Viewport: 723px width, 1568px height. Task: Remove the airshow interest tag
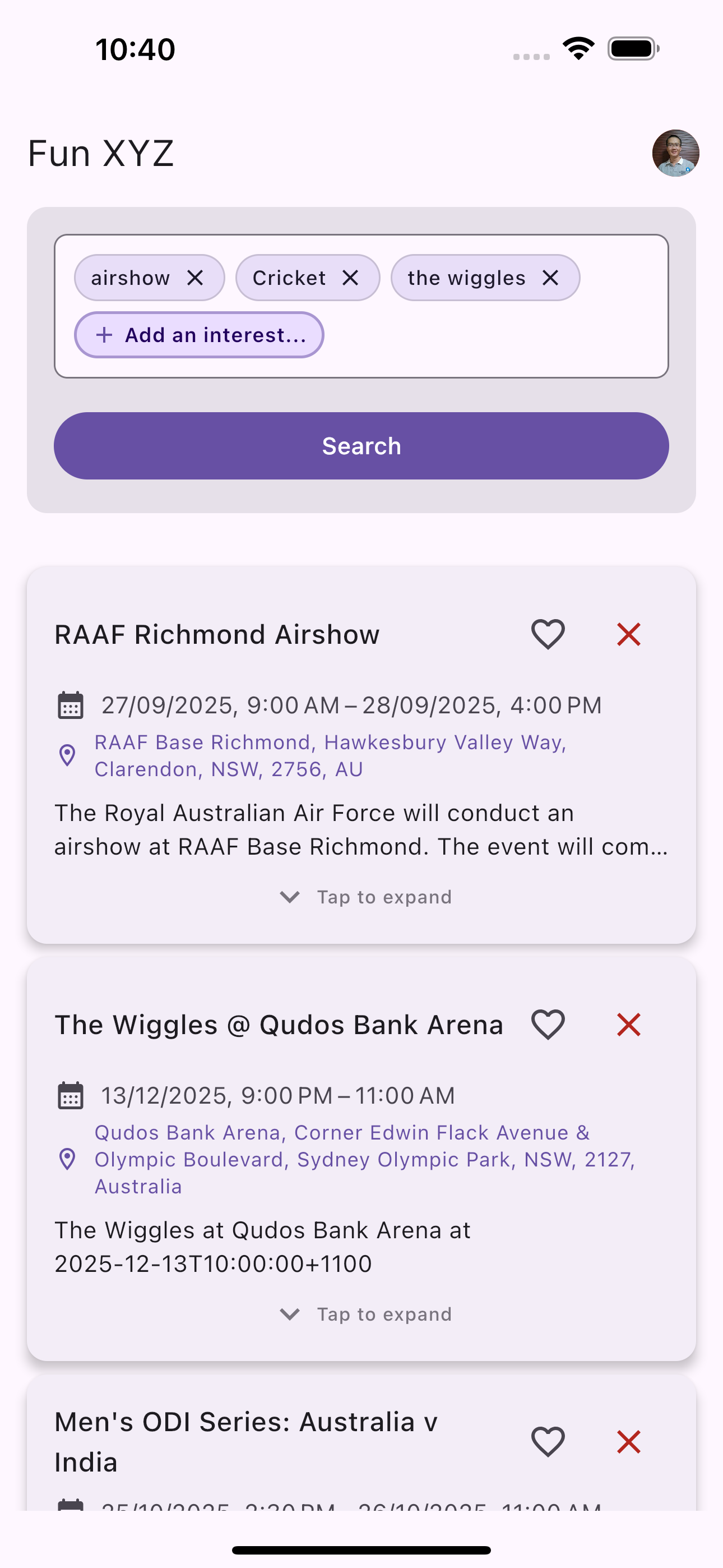point(196,278)
